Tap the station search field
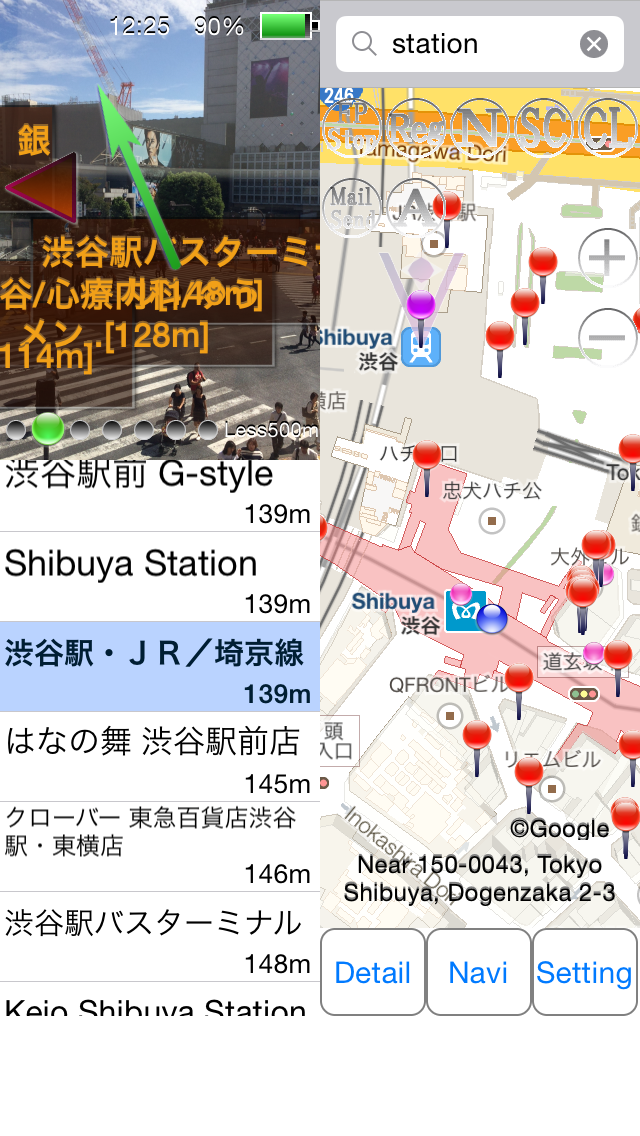The image size is (640, 1136). click(480, 44)
